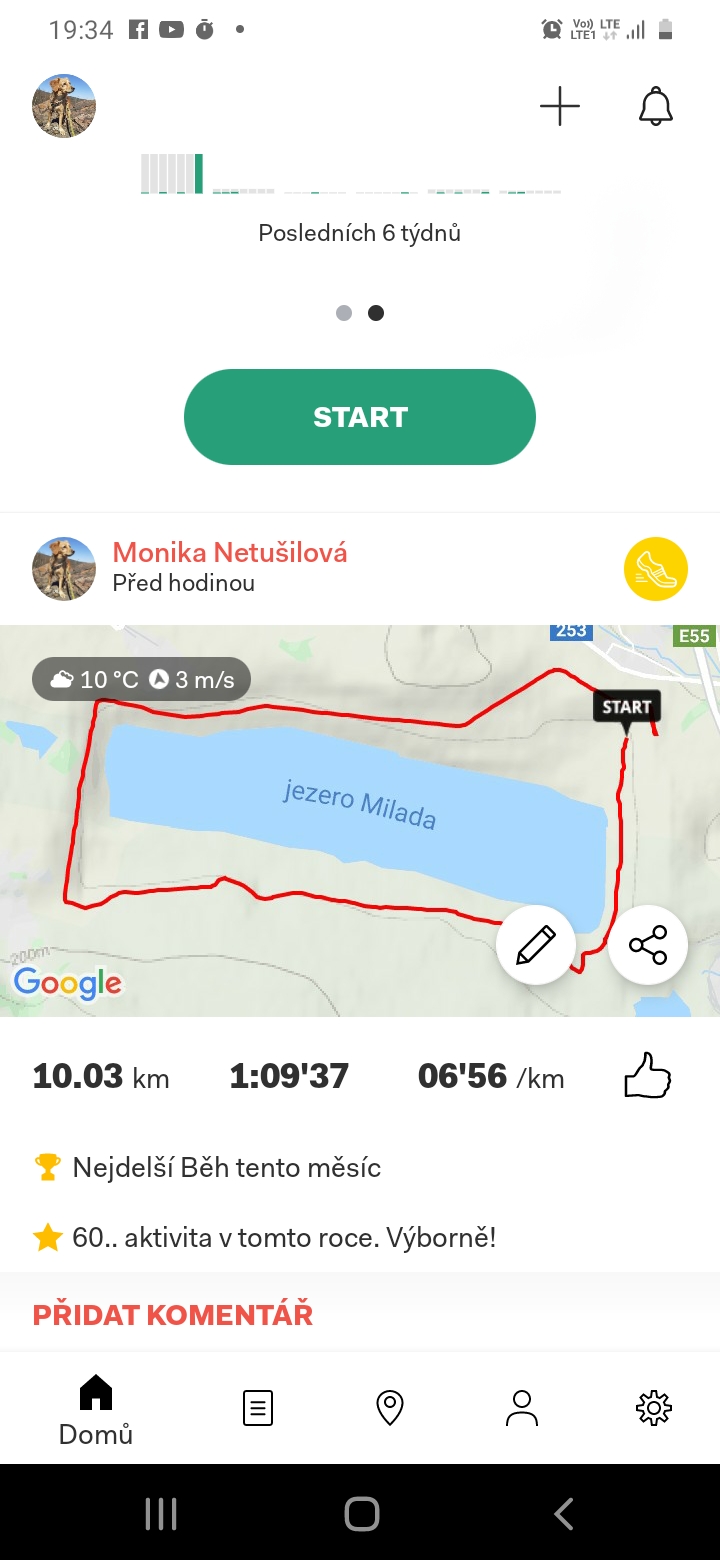Open the notifications bell
The width and height of the screenshot is (720, 1560).
(x=656, y=106)
